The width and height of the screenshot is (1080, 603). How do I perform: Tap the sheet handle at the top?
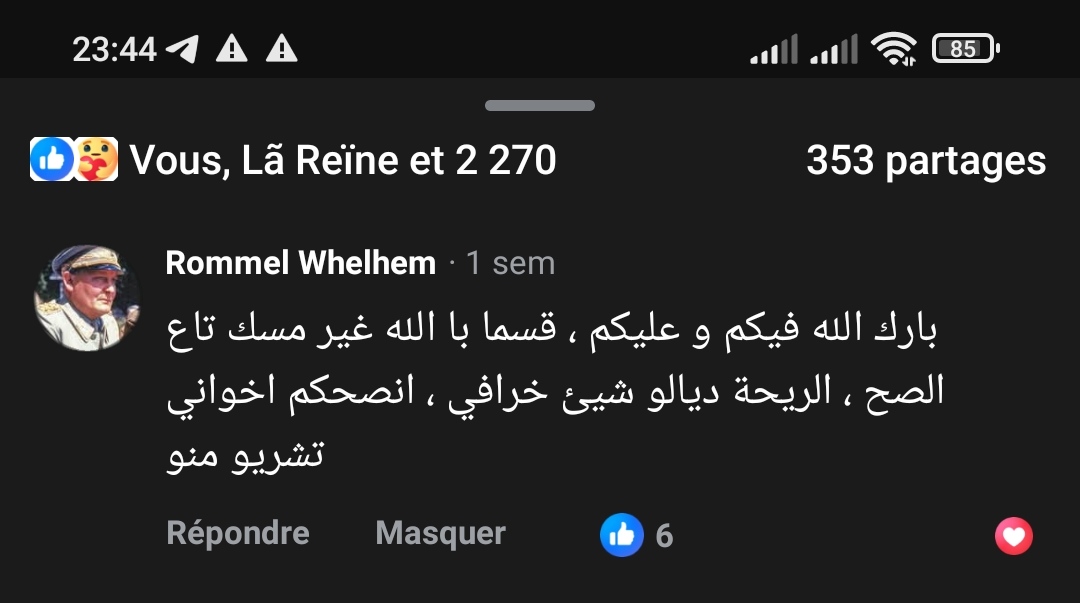(540, 105)
